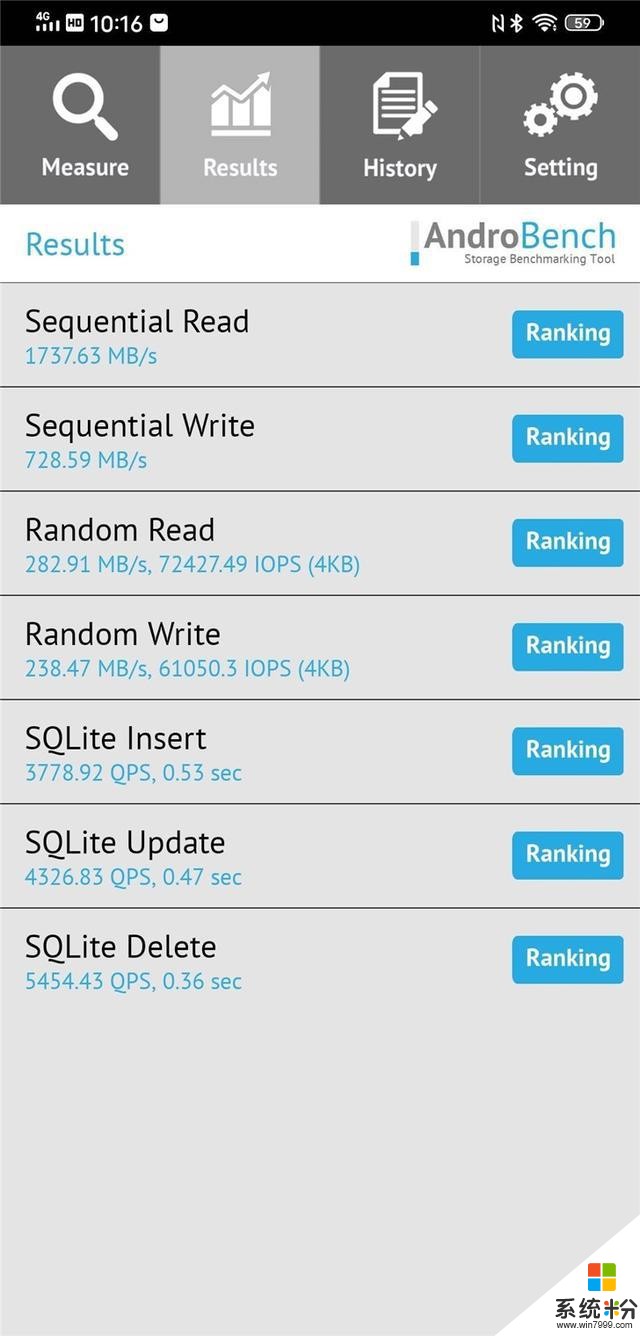View ranking for Sequential Read

tap(567, 334)
